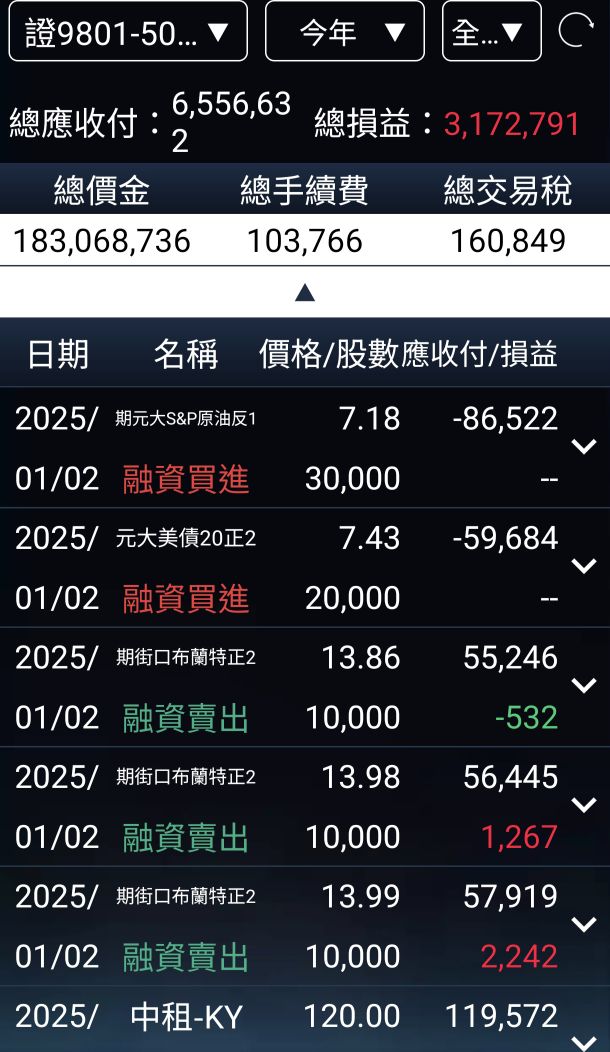The image size is (610, 1052).
Task: Open the 今年 period dropdown
Action: click(x=344, y=32)
